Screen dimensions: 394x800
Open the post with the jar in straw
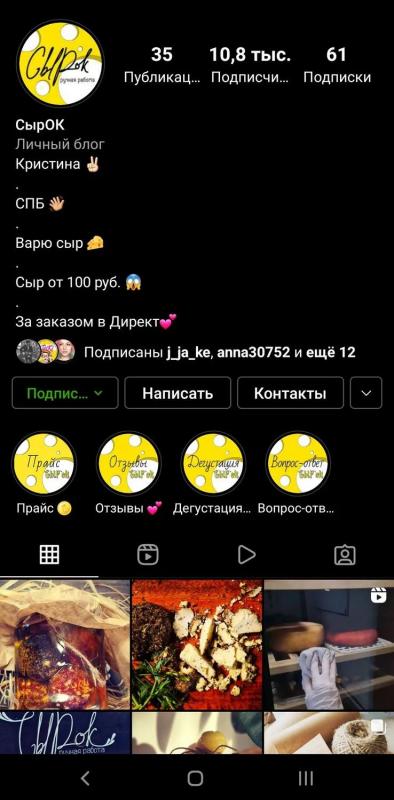(65, 645)
